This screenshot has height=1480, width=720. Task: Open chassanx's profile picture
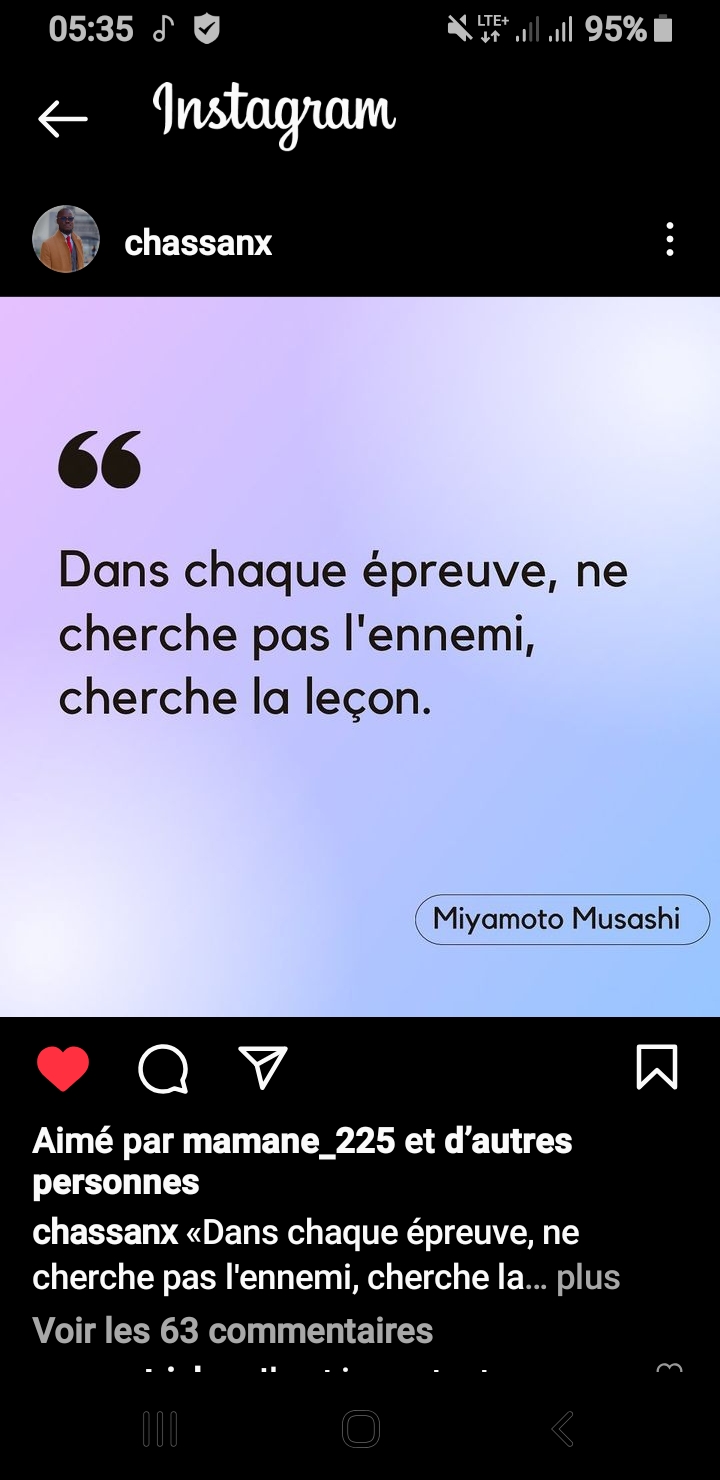point(66,240)
